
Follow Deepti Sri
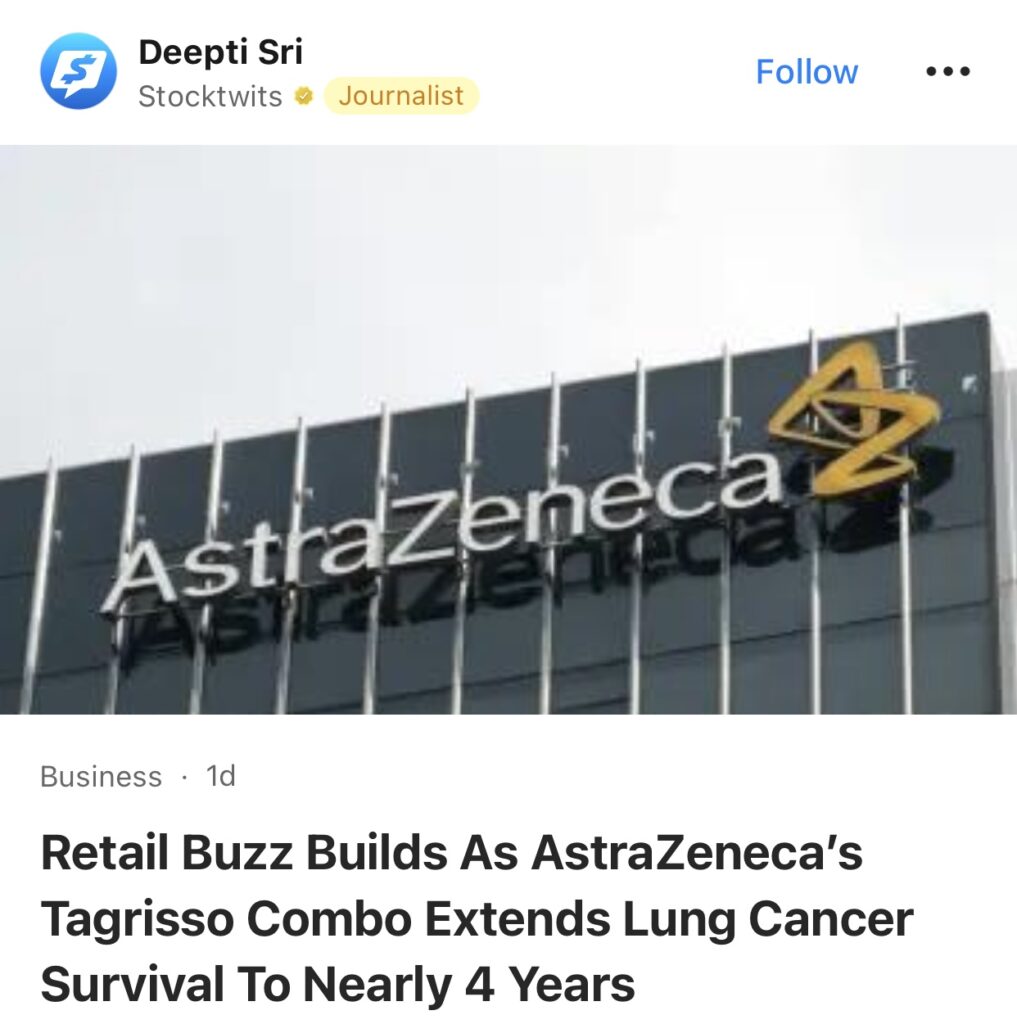806,72
